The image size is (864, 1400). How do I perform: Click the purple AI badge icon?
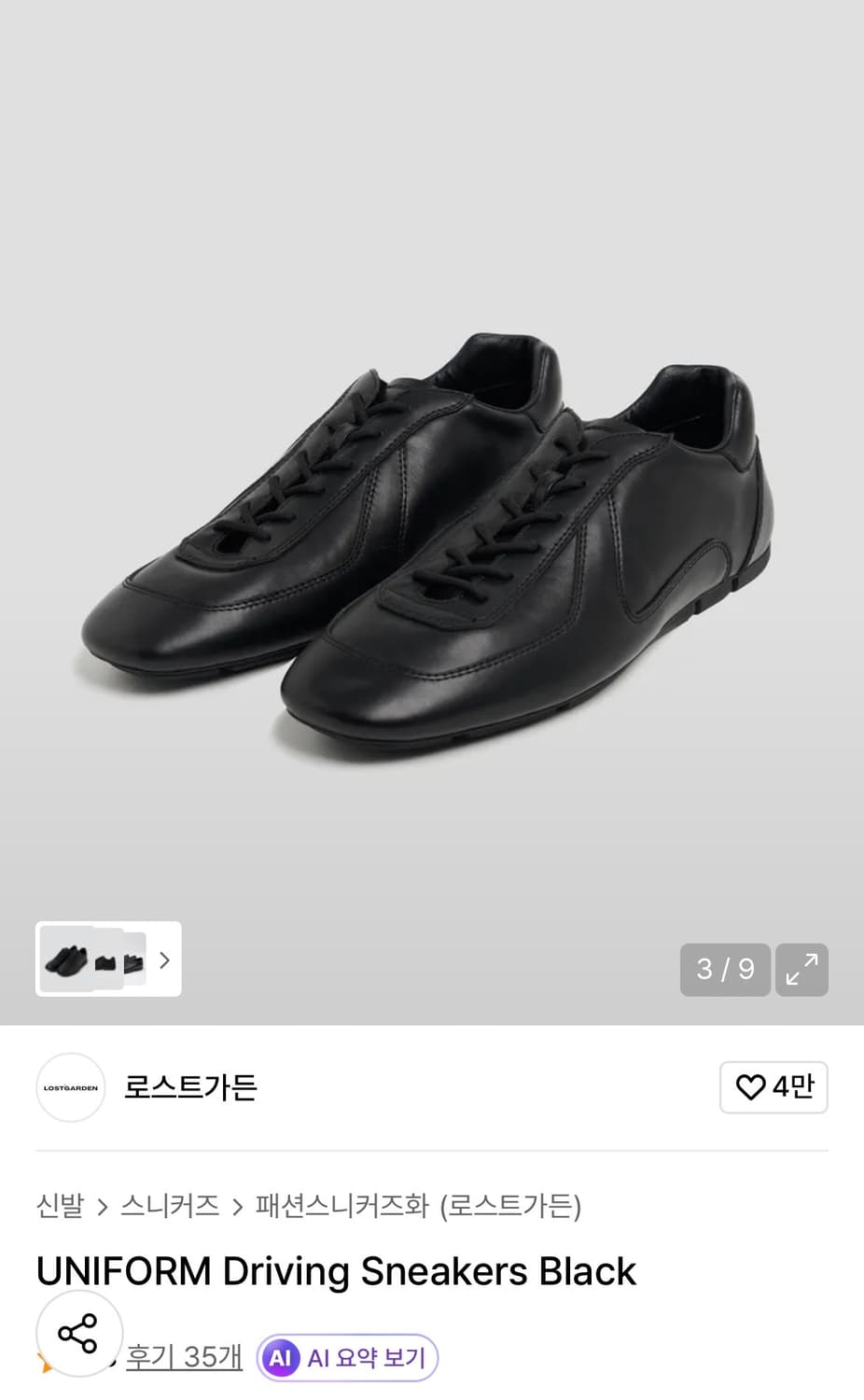tap(279, 1358)
